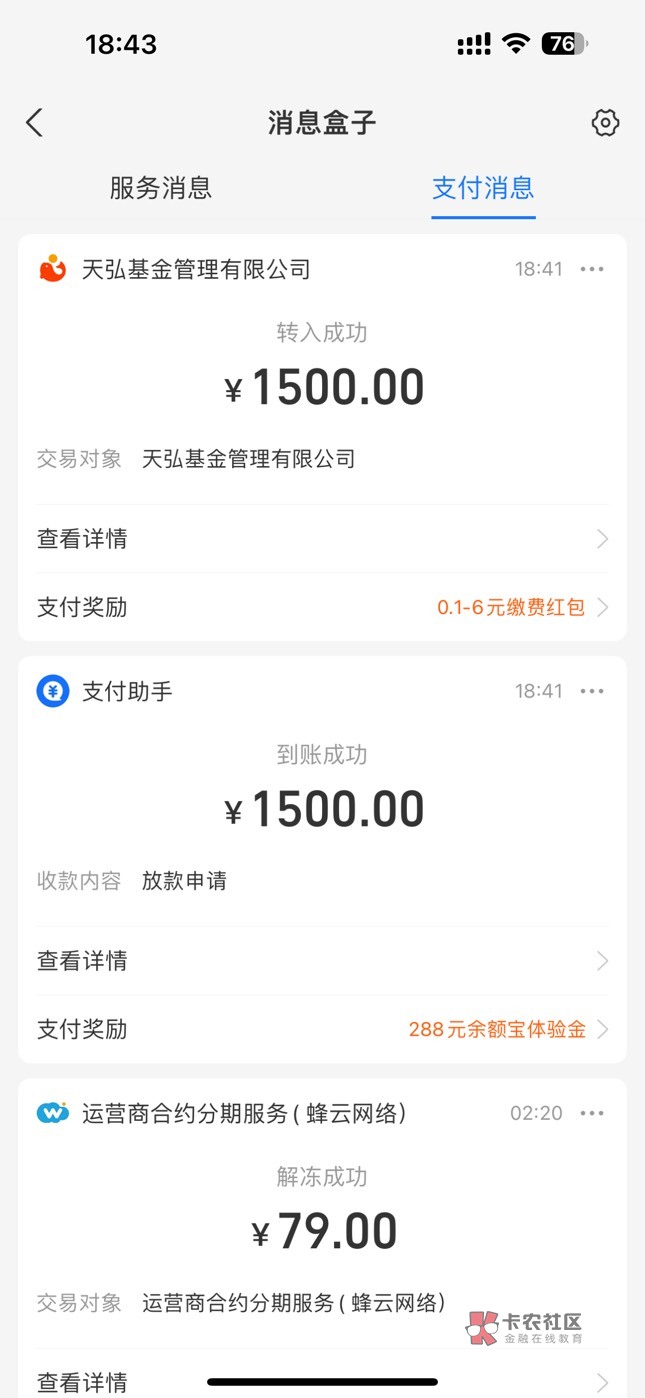This screenshot has width=645, height=1398.
Task: Open overflow menu on 天弘基金管理有限公司 card
Action: pyautogui.click(x=593, y=269)
